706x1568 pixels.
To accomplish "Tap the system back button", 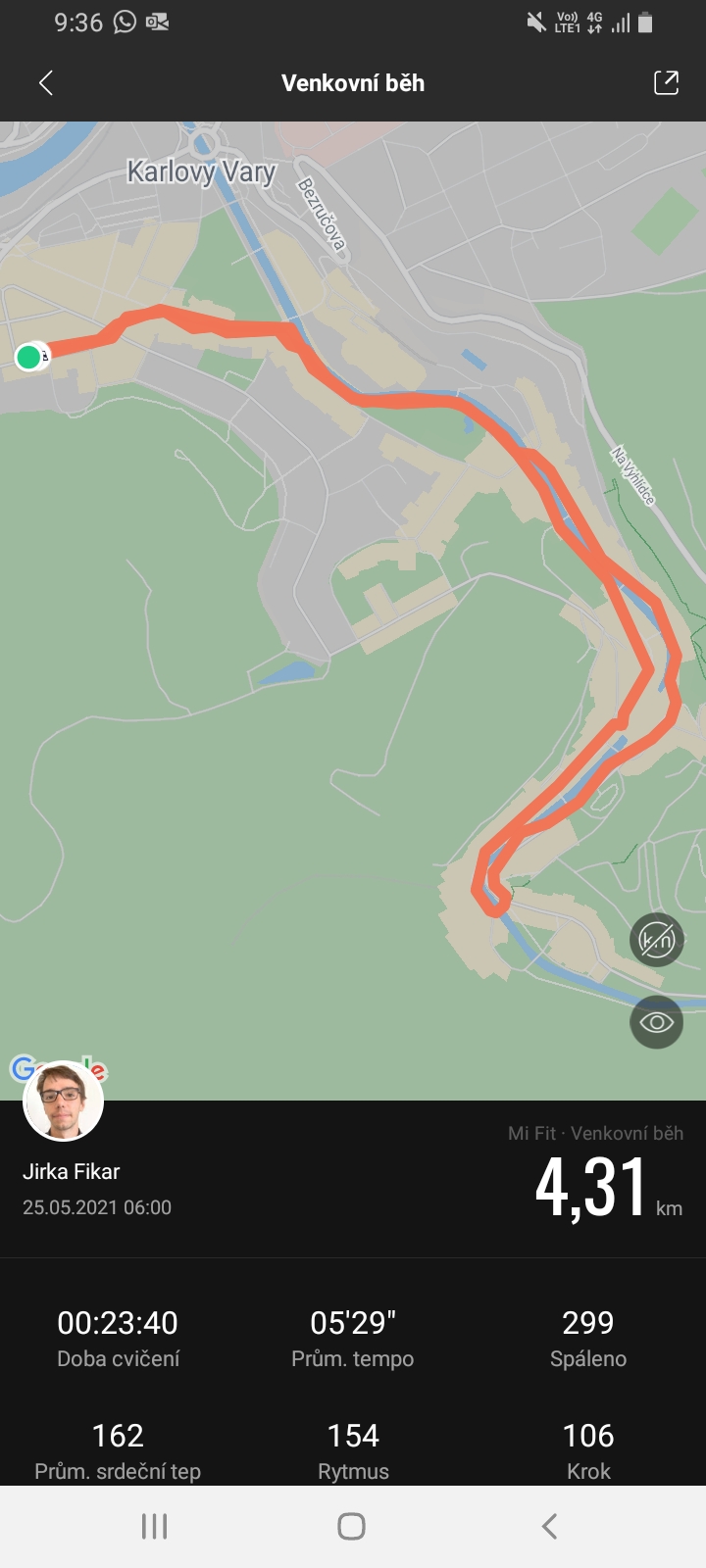I will 550,1526.
